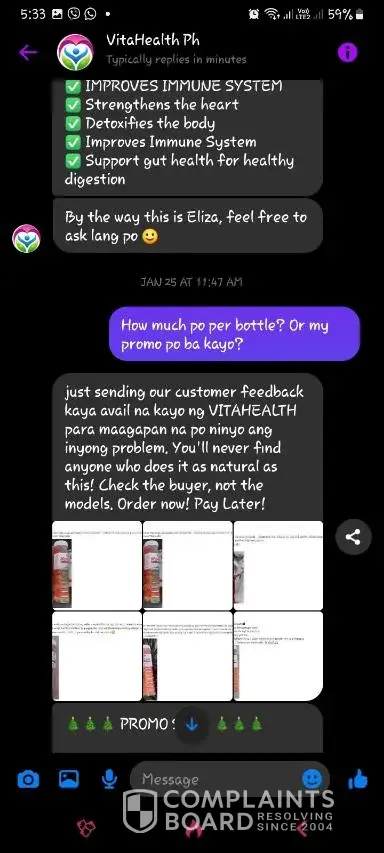This screenshot has height=853, width=384.
Task: Record a voice message
Action: tap(109, 780)
